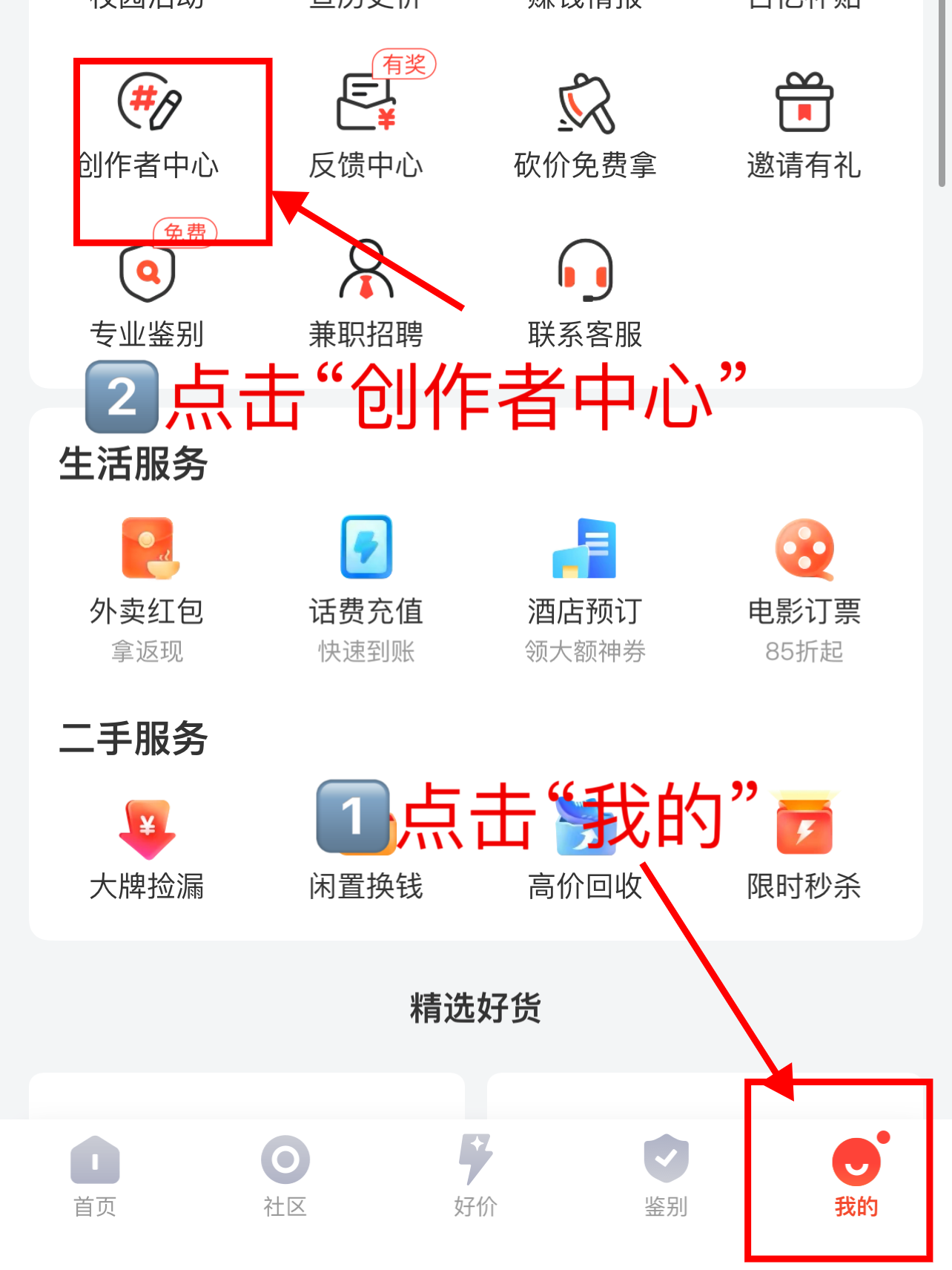Open 创作者中心 creator center

point(149,126)
